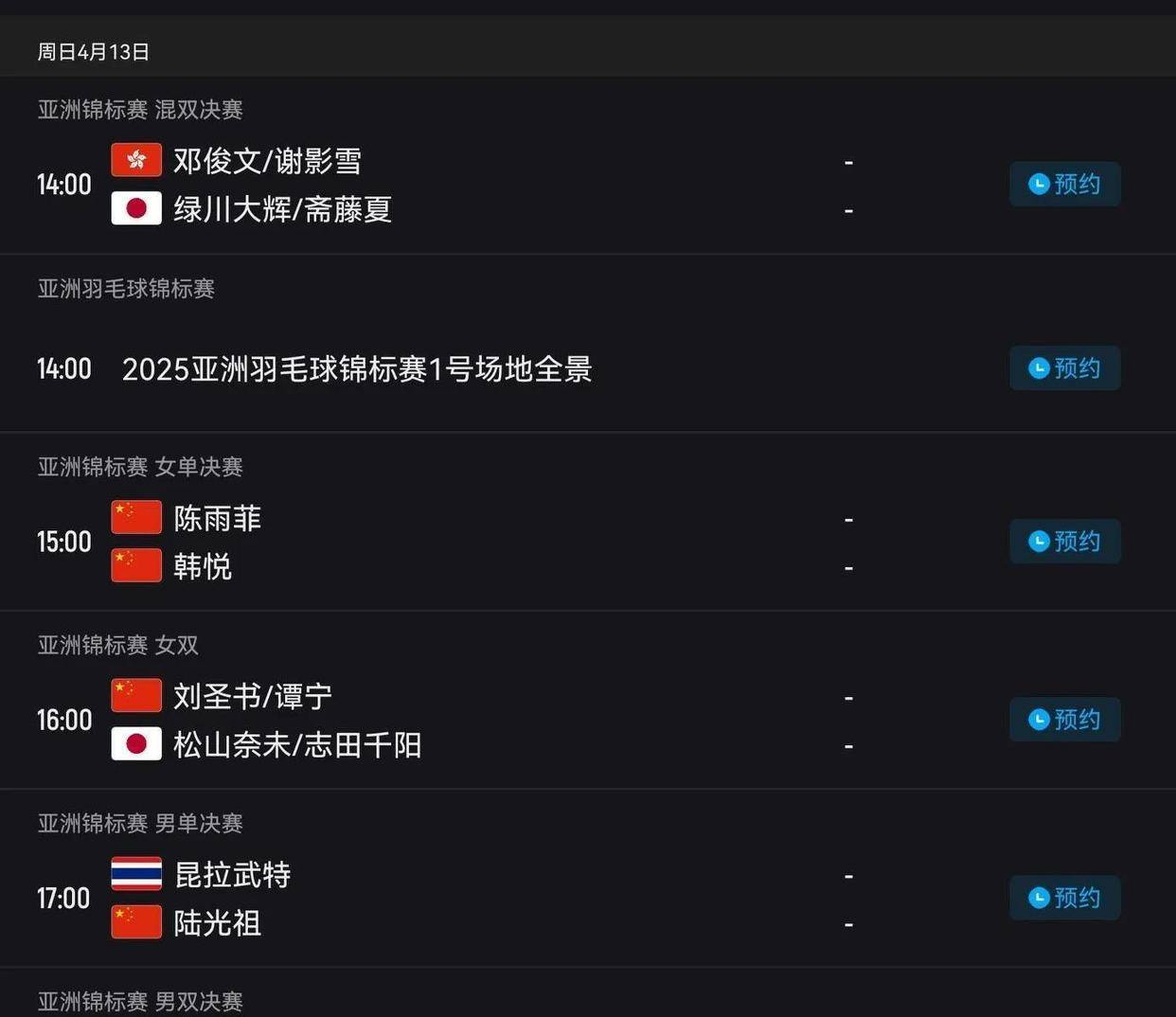The height and width of the screenshot is (1017, 1176).
Task: Open the 2025亚洲羽毛球锦标赛1号场地全景 entry
Action: [357, 368]
